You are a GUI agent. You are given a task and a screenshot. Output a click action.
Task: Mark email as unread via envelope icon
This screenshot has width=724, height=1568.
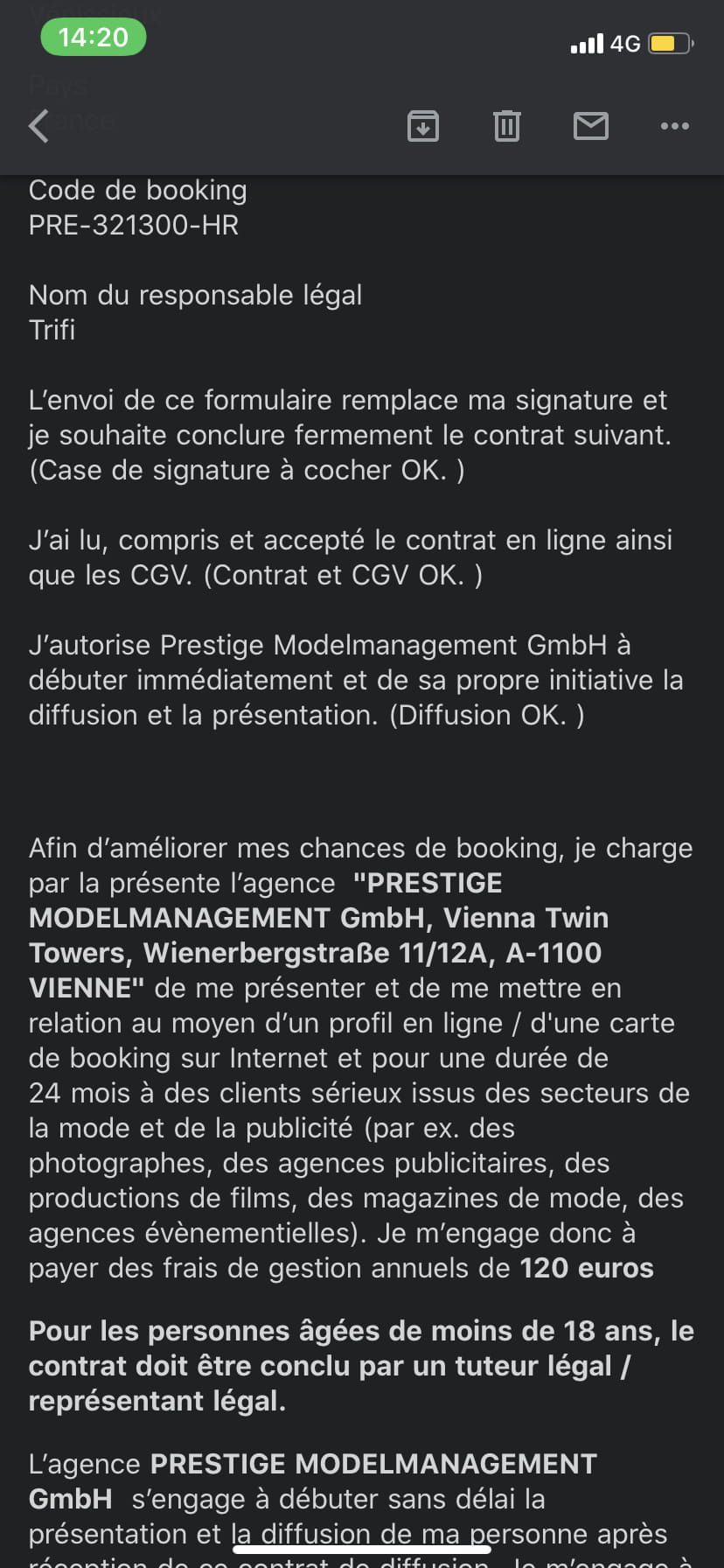(x=591, y=126)
